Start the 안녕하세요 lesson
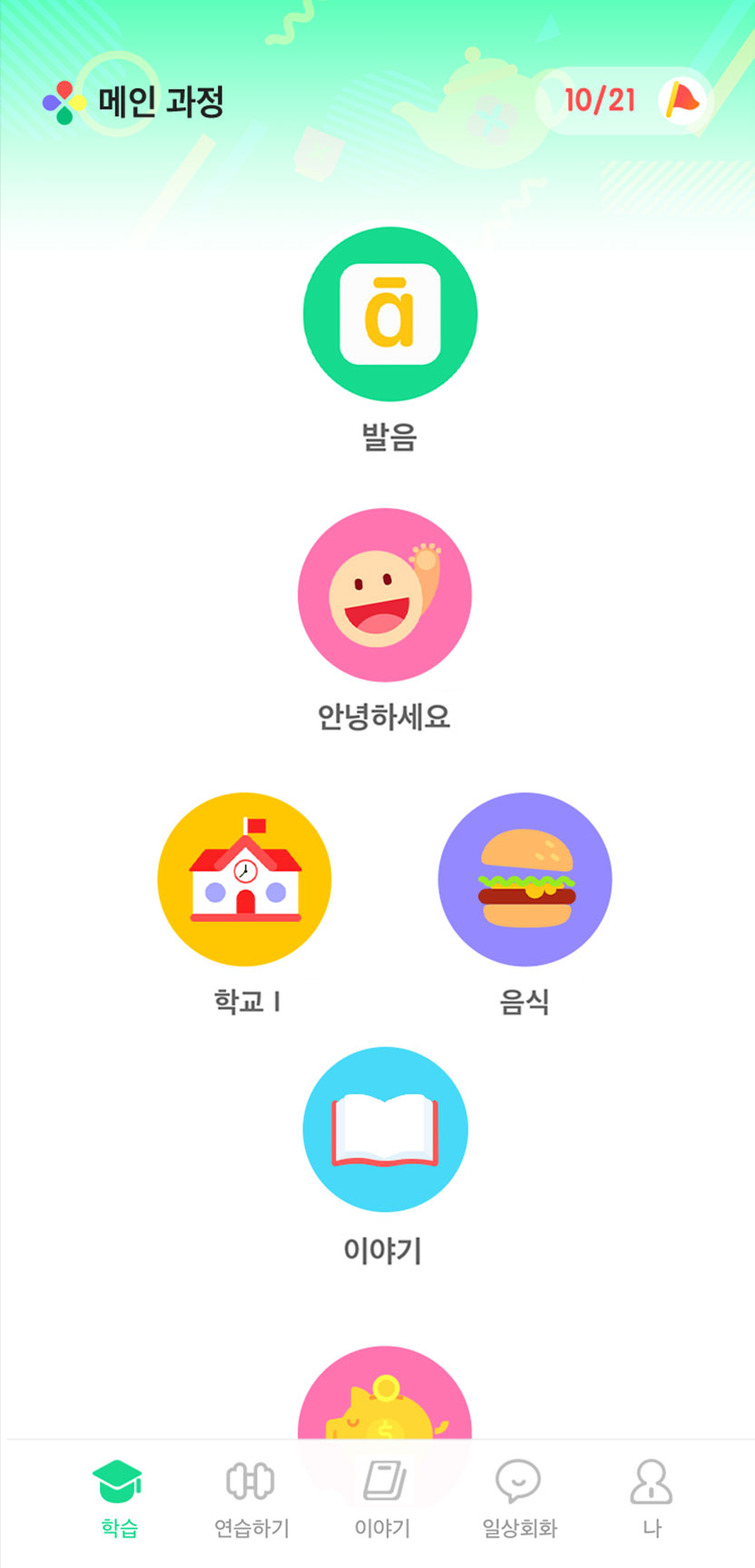 tap(385, 595)
